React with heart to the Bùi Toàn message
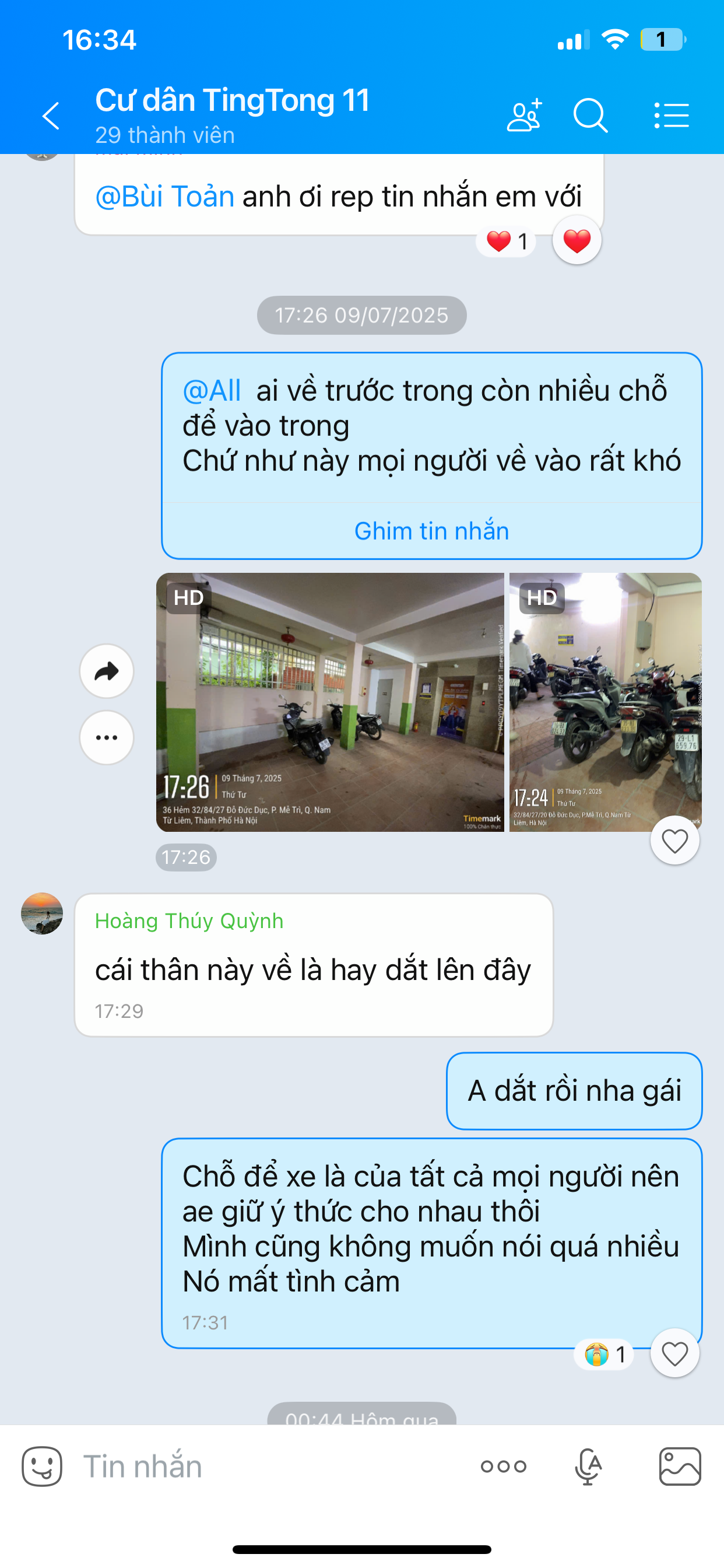 [577, 240]
